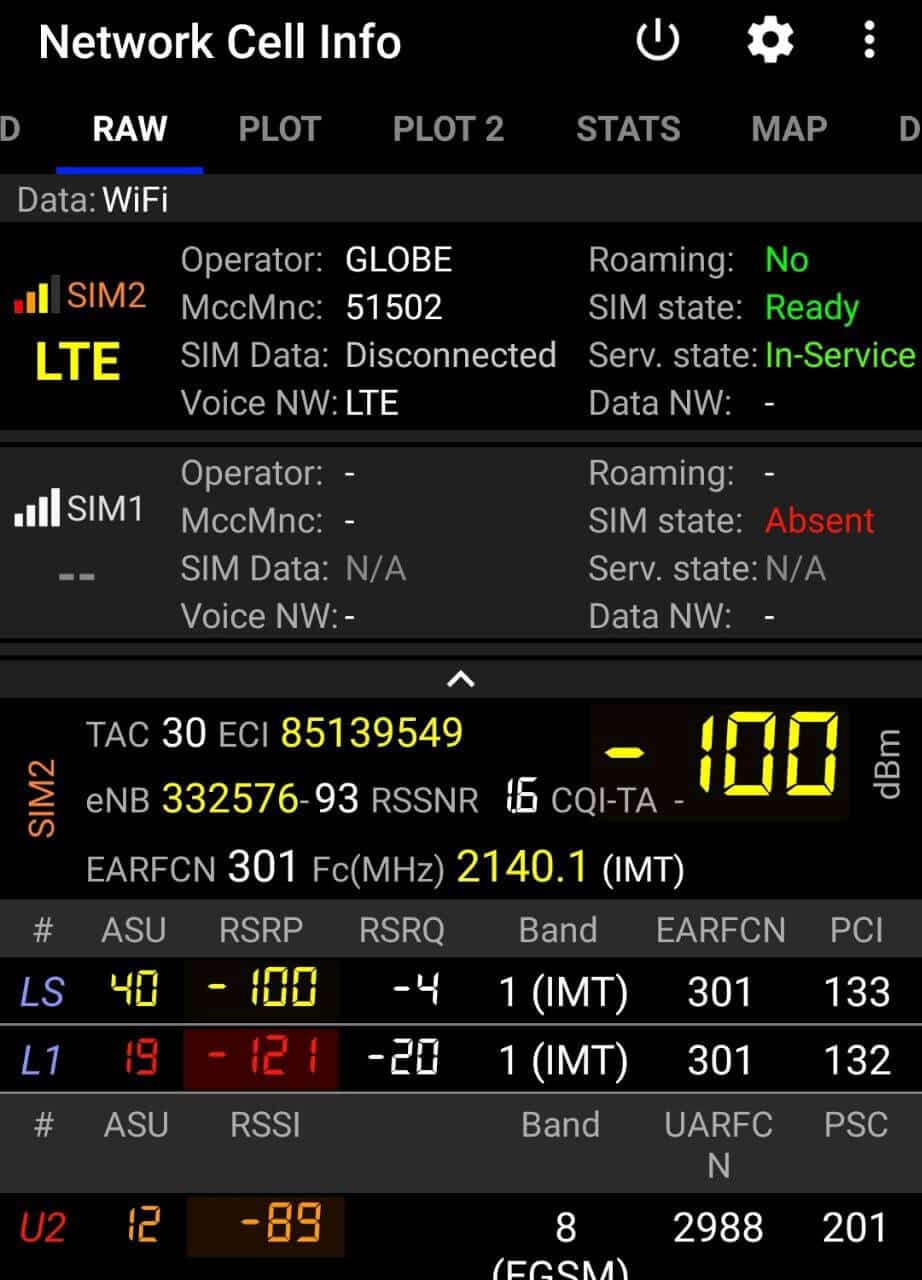Open the settings gear

770,42
